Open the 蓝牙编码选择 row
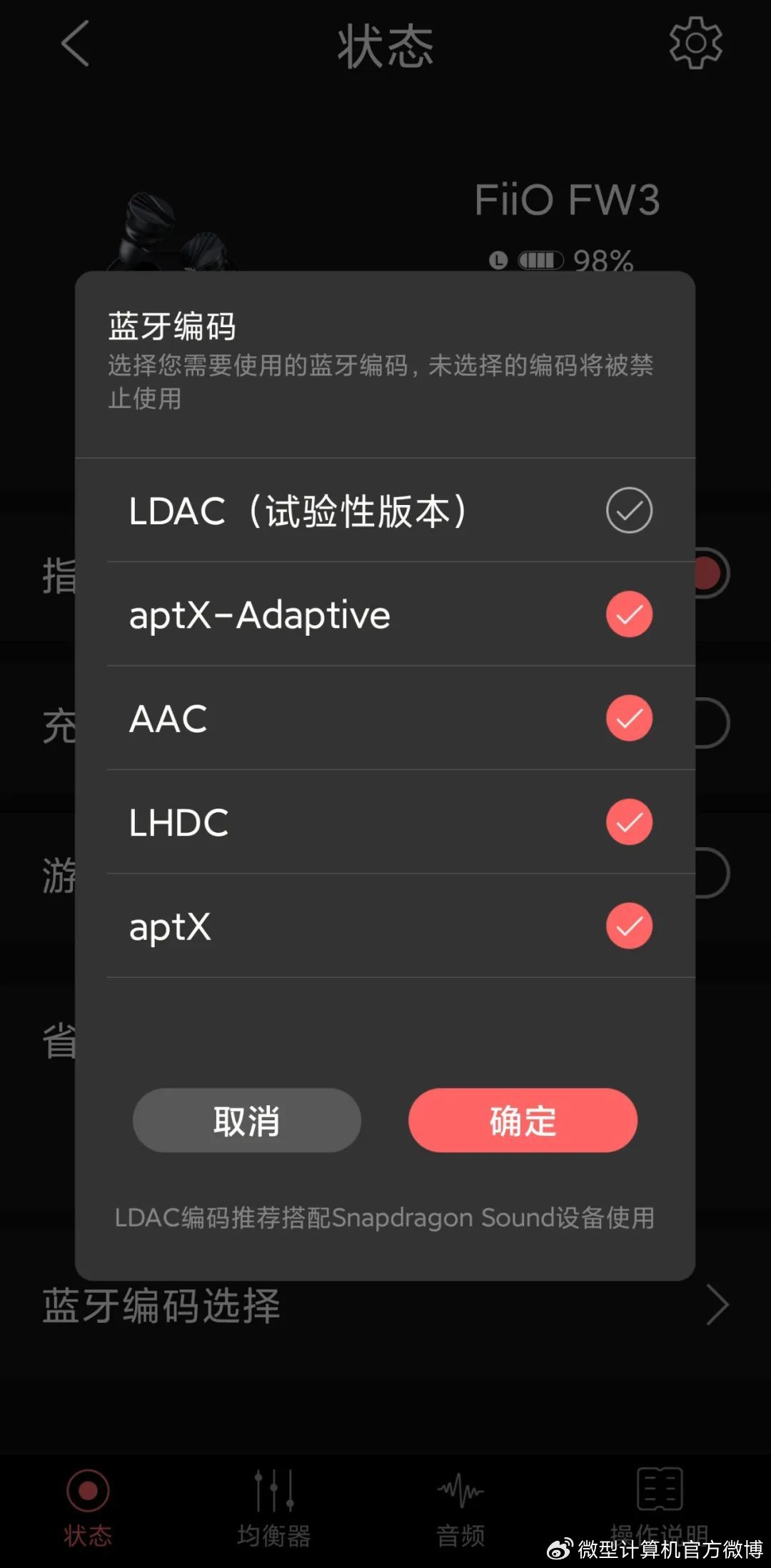This screenshot has height=1568, width=771. click(385, 1306)
